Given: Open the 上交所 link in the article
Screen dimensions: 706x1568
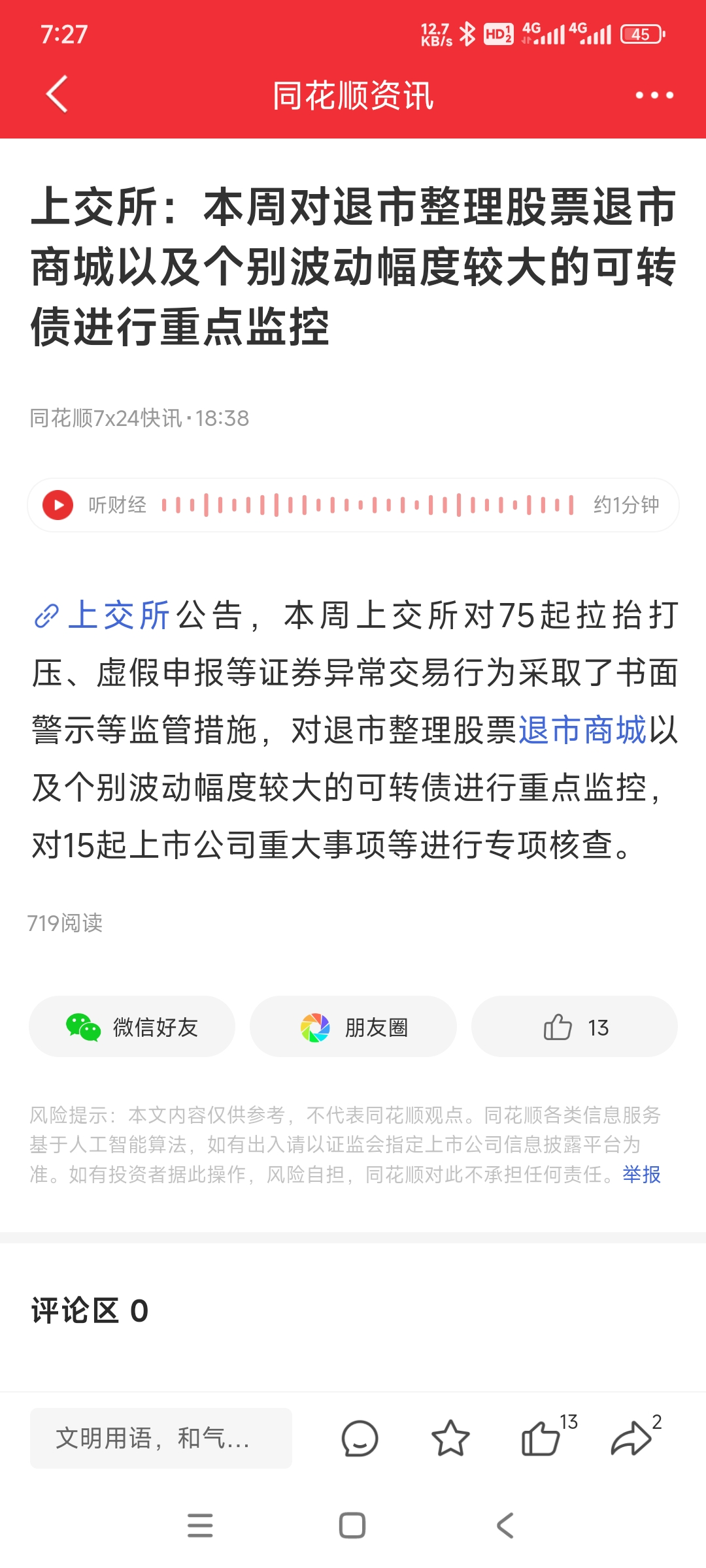Looking at the screenshot, I should pos(118,615).
